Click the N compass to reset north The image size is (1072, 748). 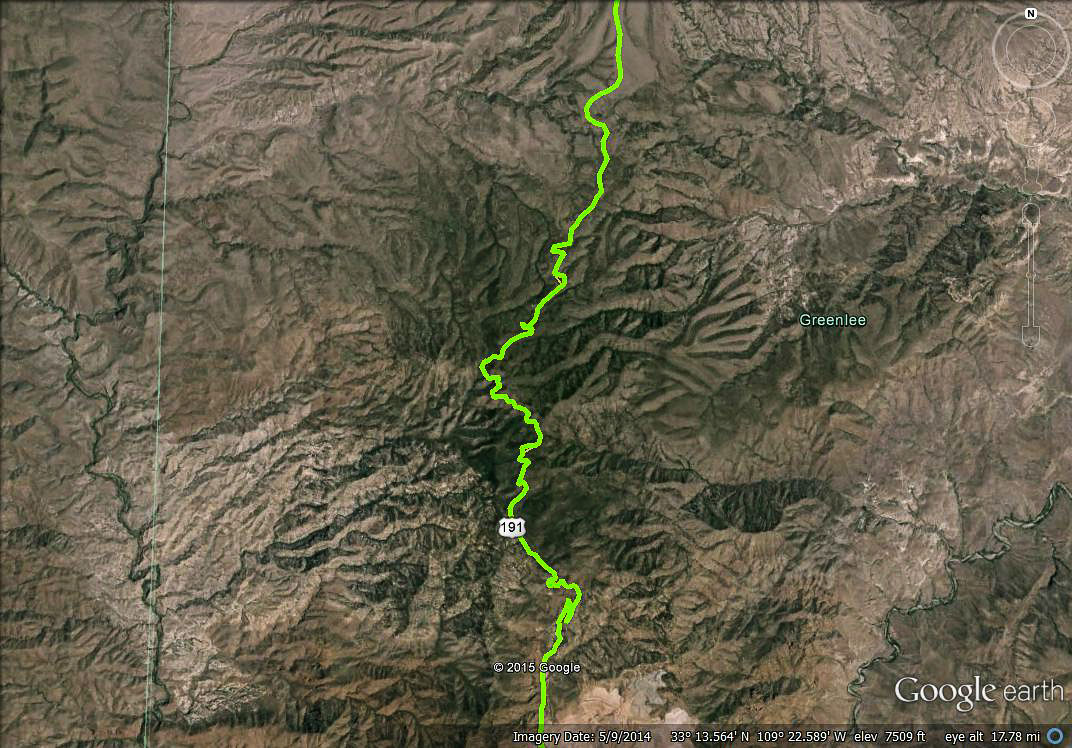(x=1030, y=14)
